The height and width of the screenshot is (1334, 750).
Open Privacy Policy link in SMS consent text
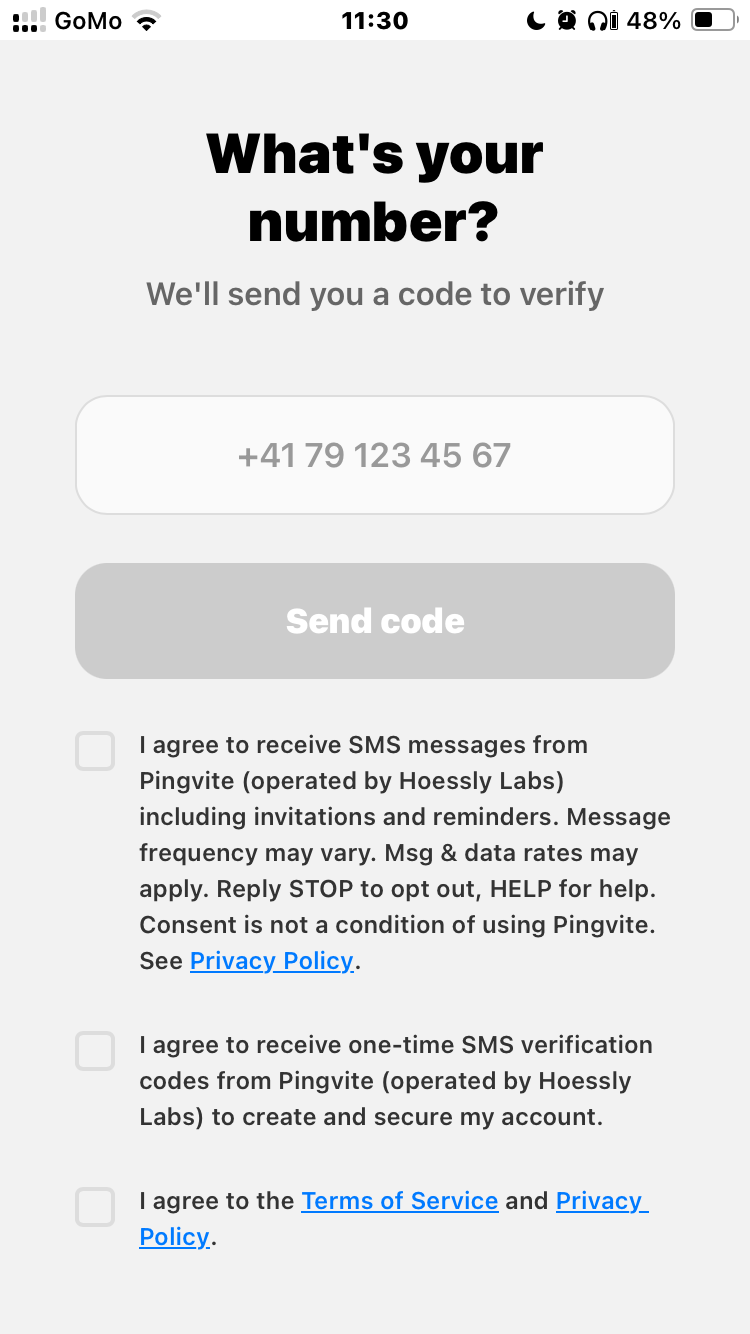(x=272, y=961)
